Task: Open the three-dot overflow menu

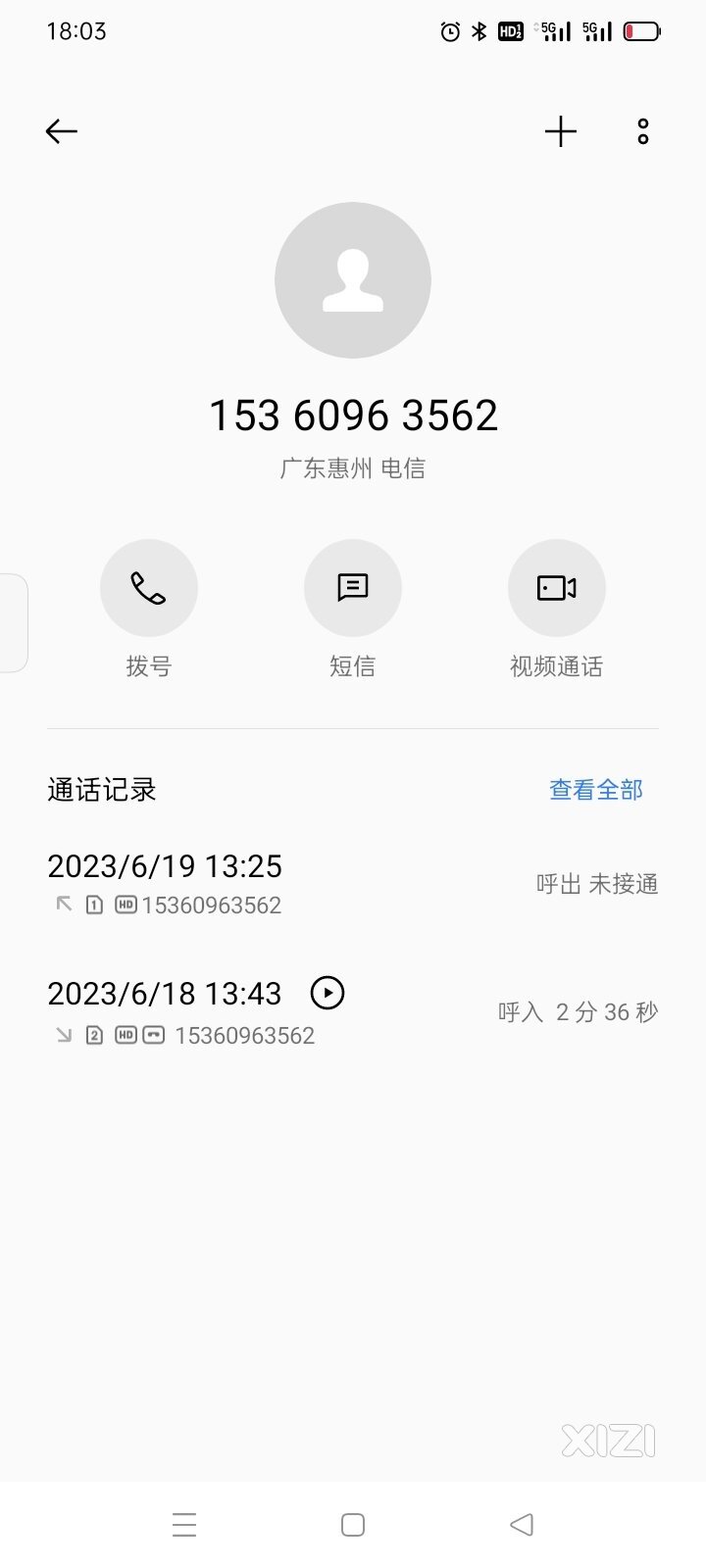Action: pos(643,131)
